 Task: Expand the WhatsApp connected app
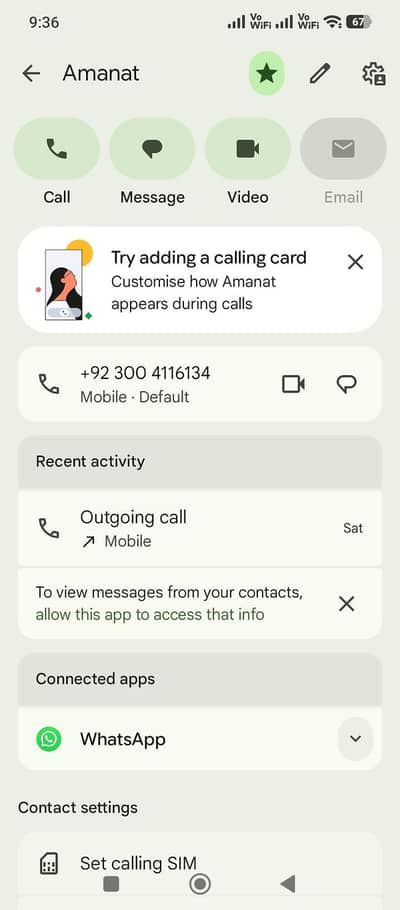coord(355,739)
